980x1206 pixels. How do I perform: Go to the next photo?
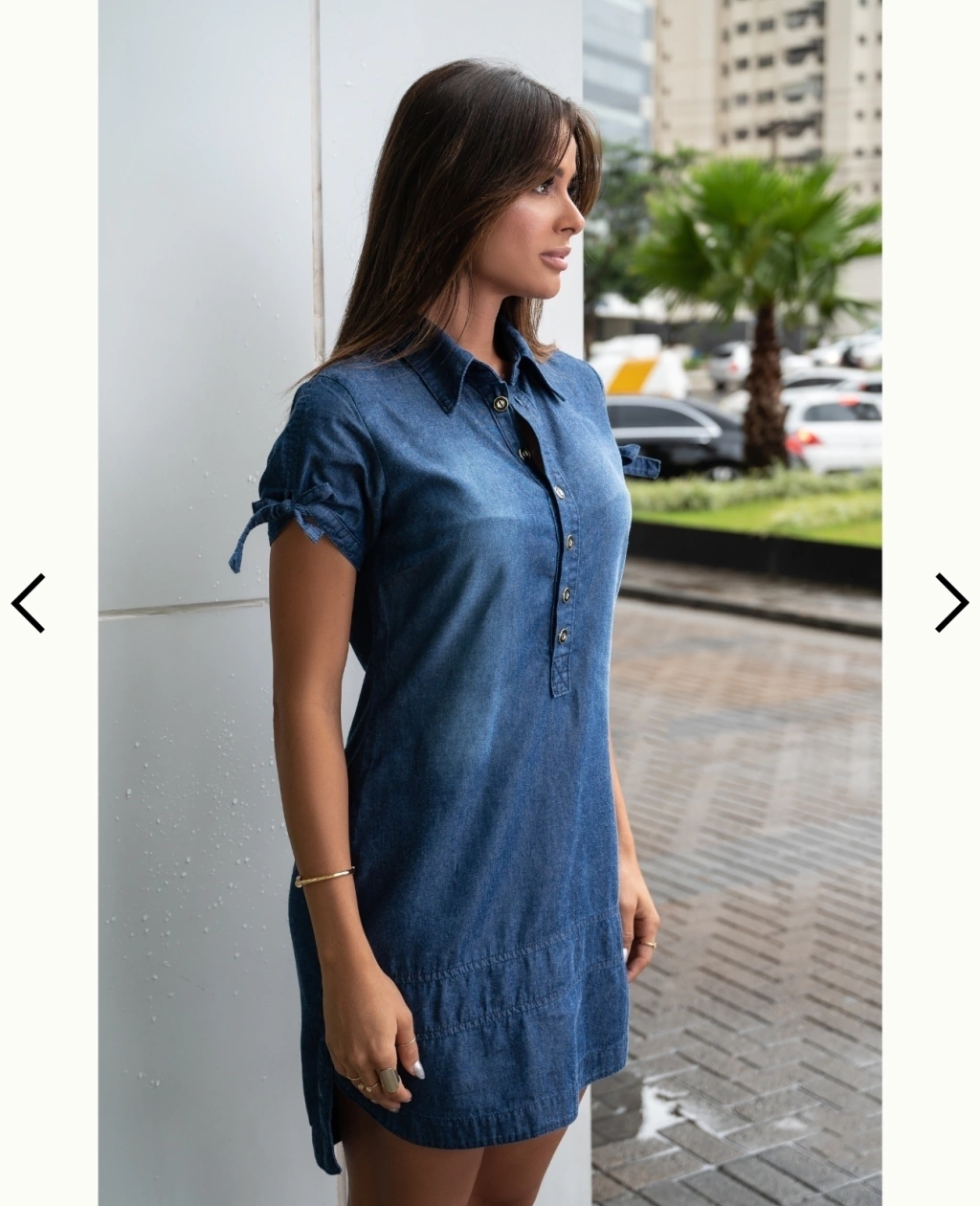(x=950, y=603)
